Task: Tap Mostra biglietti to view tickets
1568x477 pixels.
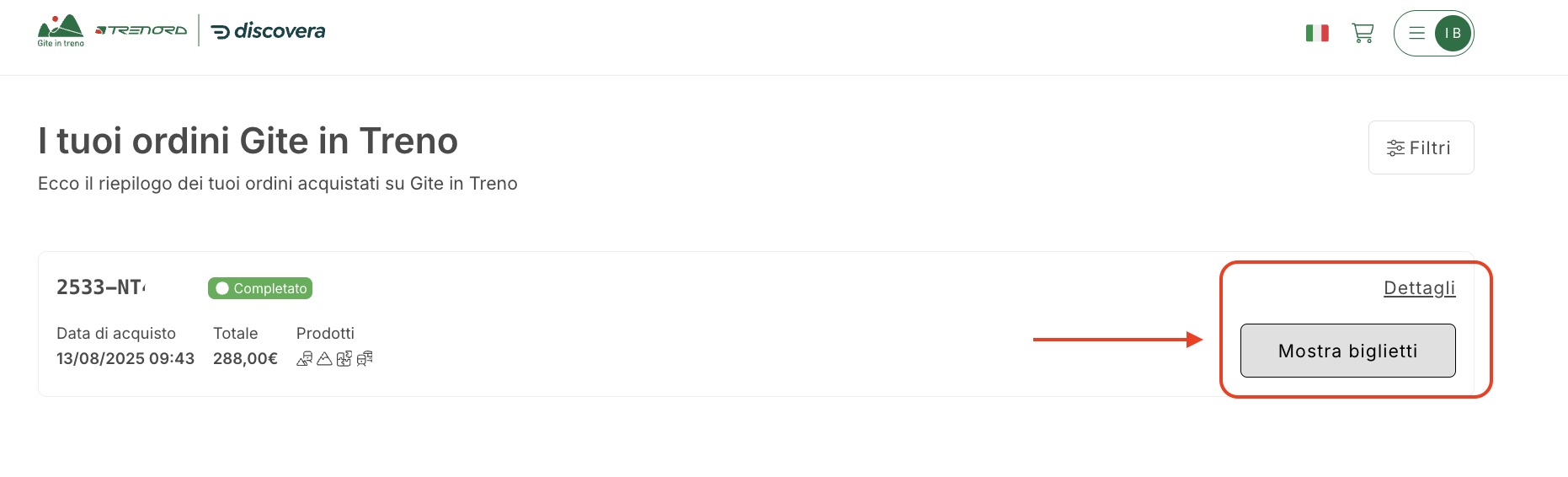Action: (1347, 351)
